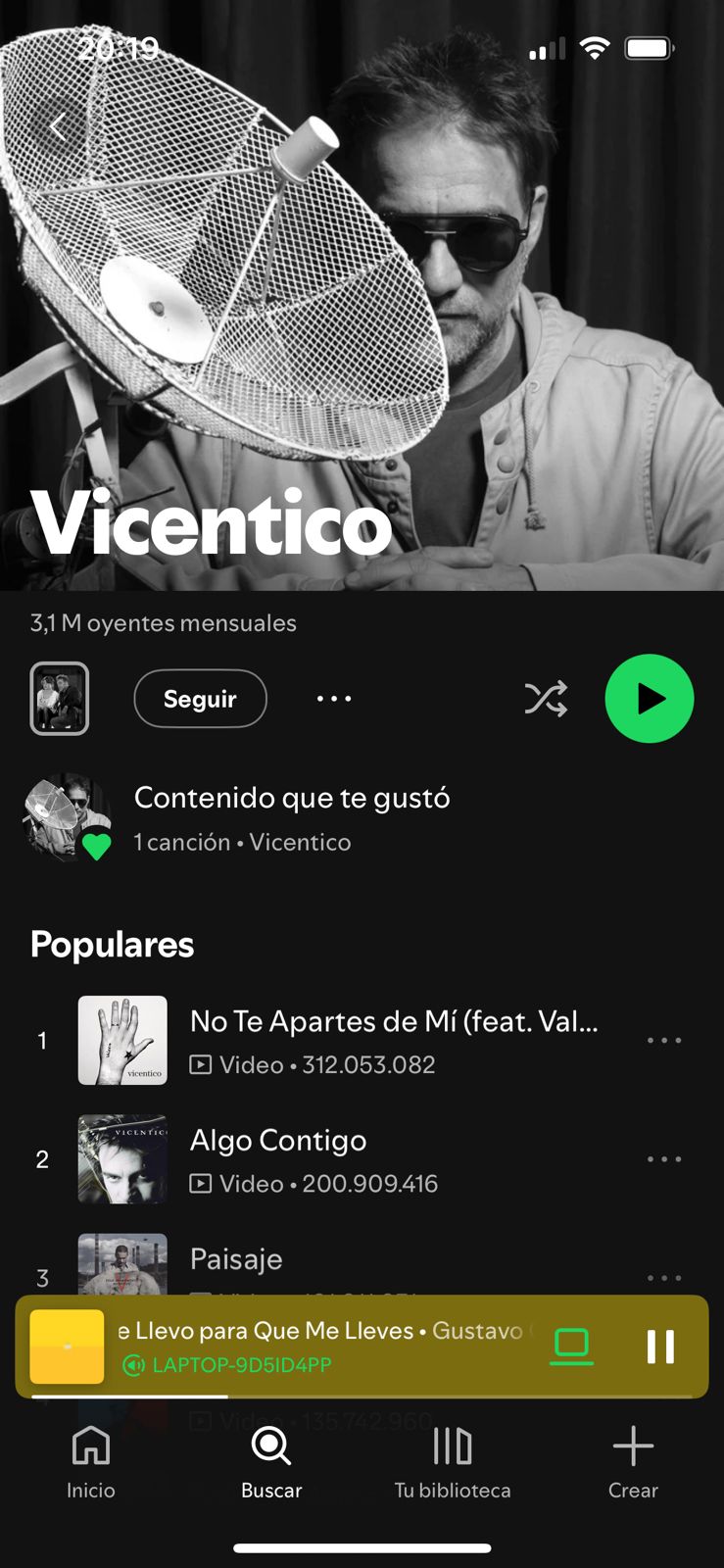Open the artist options three-dot menu
The width and height of the screenshot is (724, 1568).
334,699
